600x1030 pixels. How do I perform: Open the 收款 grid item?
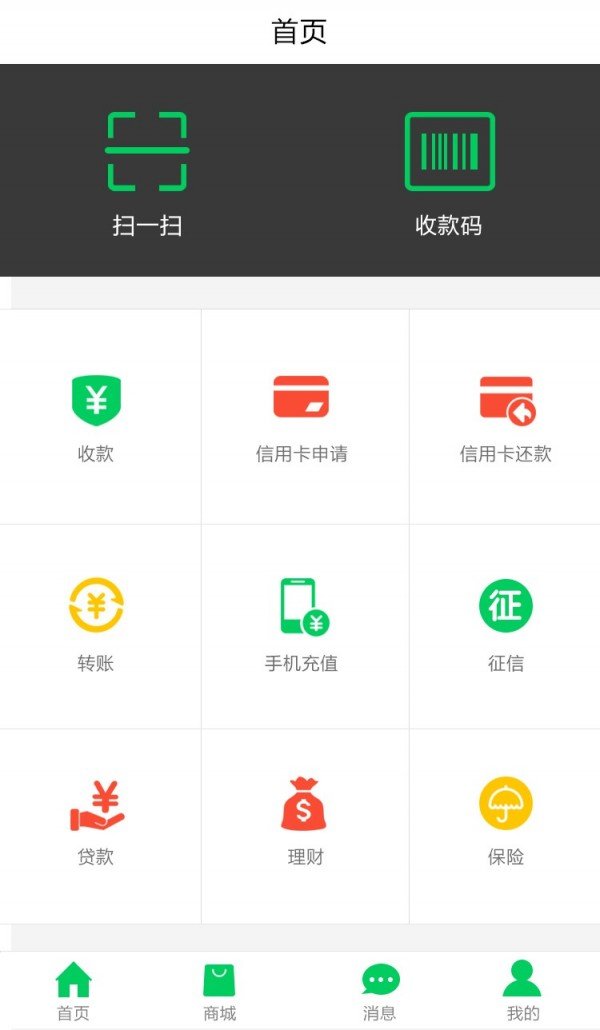96,418
